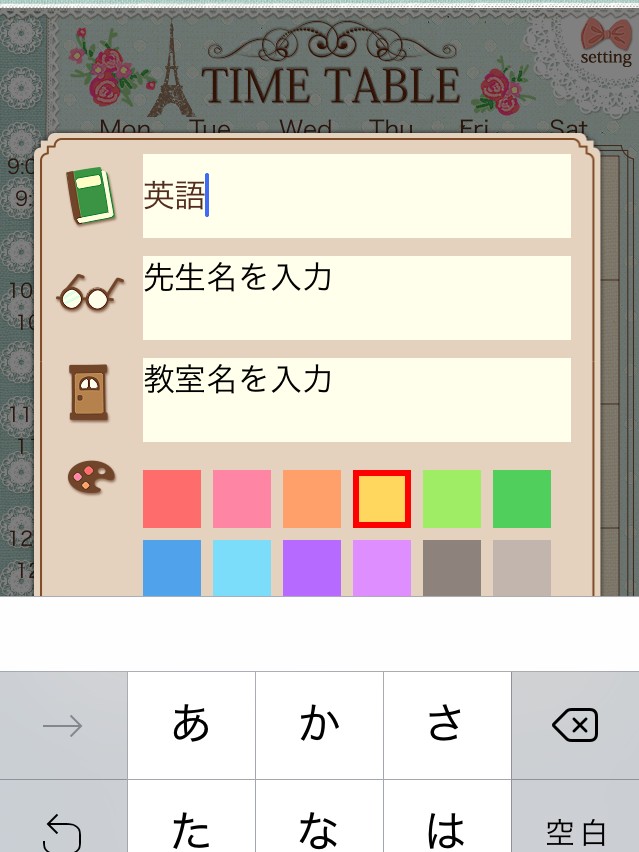The height and width of the screenshot is (852, 639).
Task: Focus the 教室名を入力 classroom field
Action: [356, 399]
